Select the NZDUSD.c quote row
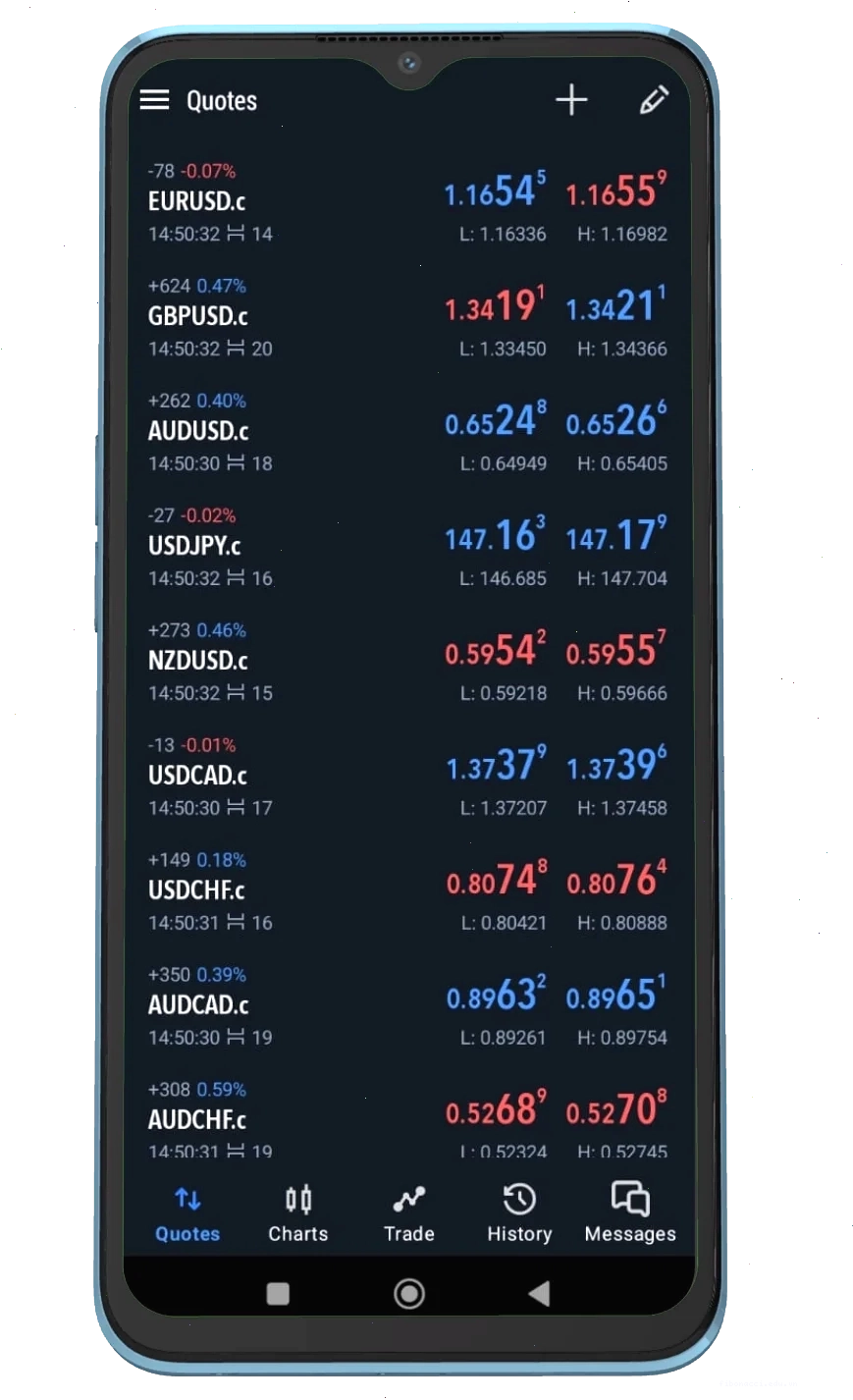This screenshot has height=1400, width=853. click(408, 663)
